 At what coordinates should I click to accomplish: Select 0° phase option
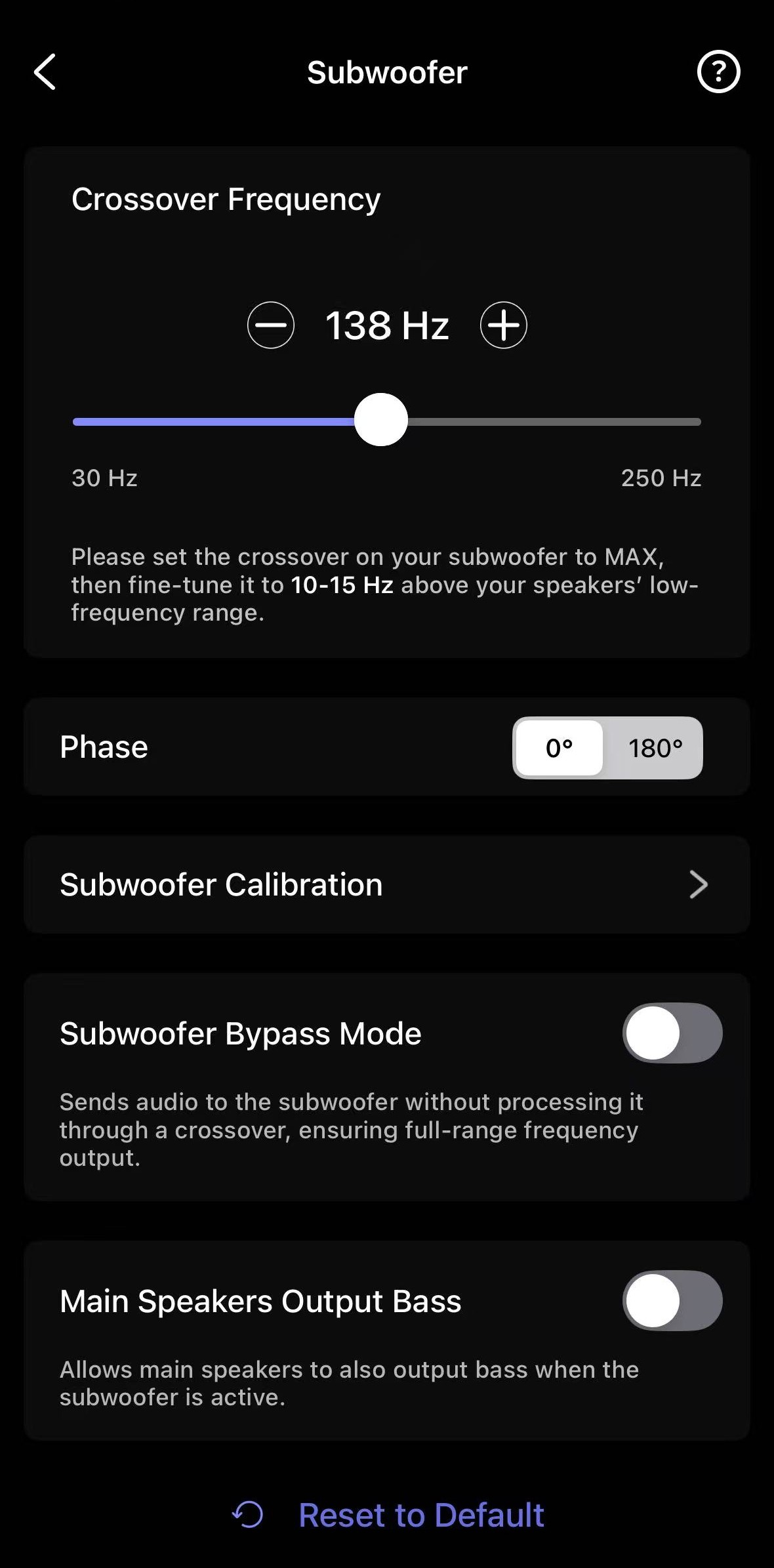559,748
